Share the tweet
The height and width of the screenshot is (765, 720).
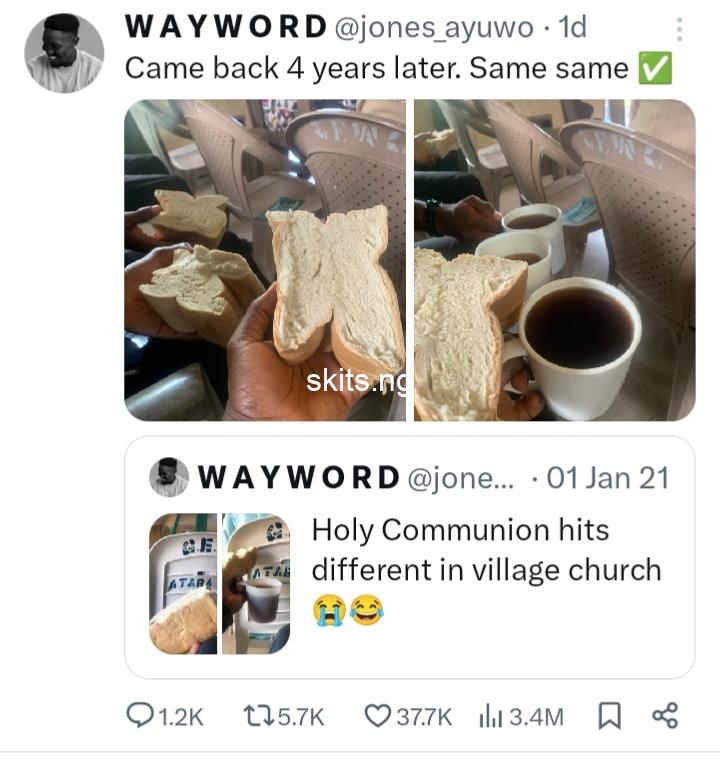click(x=665, y=716)
